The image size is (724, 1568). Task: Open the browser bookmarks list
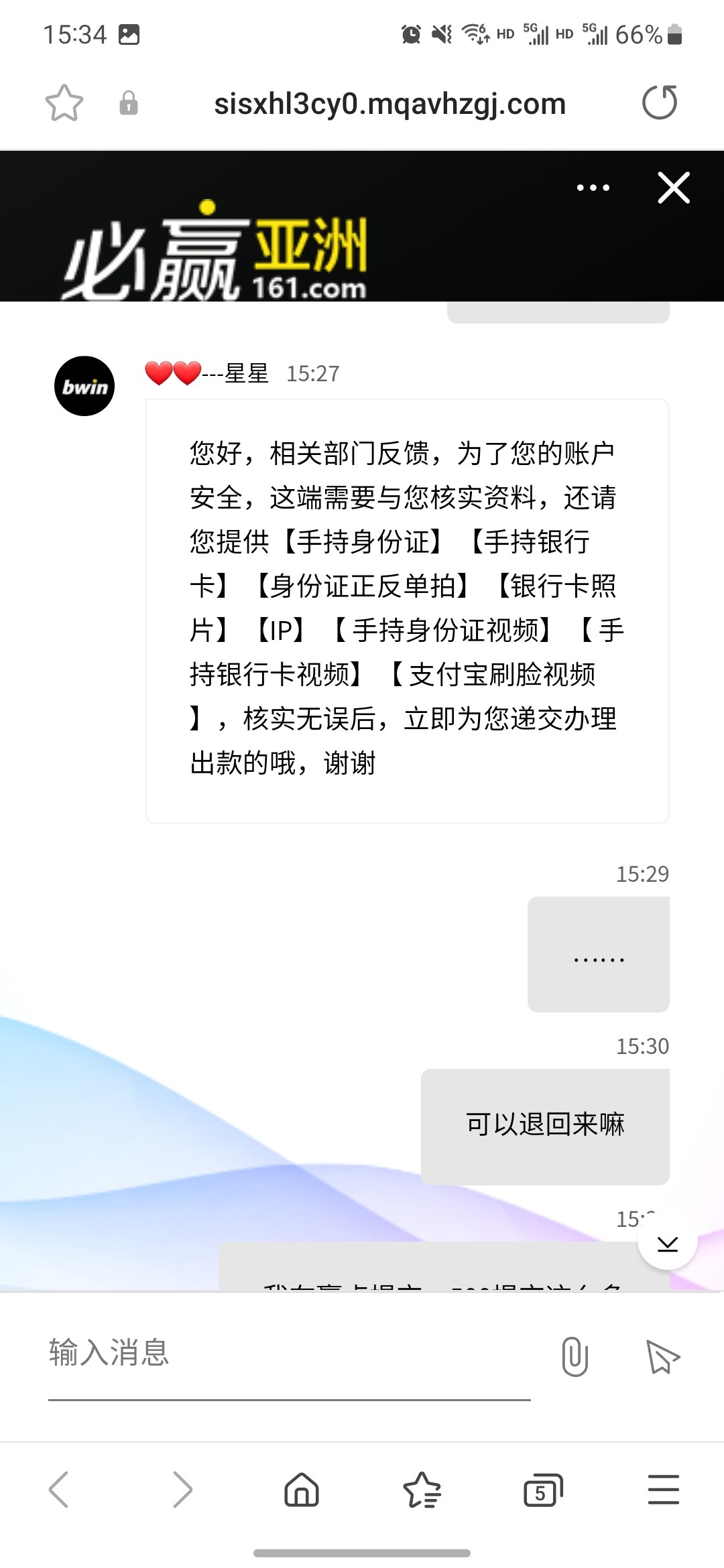[422, 1490]
